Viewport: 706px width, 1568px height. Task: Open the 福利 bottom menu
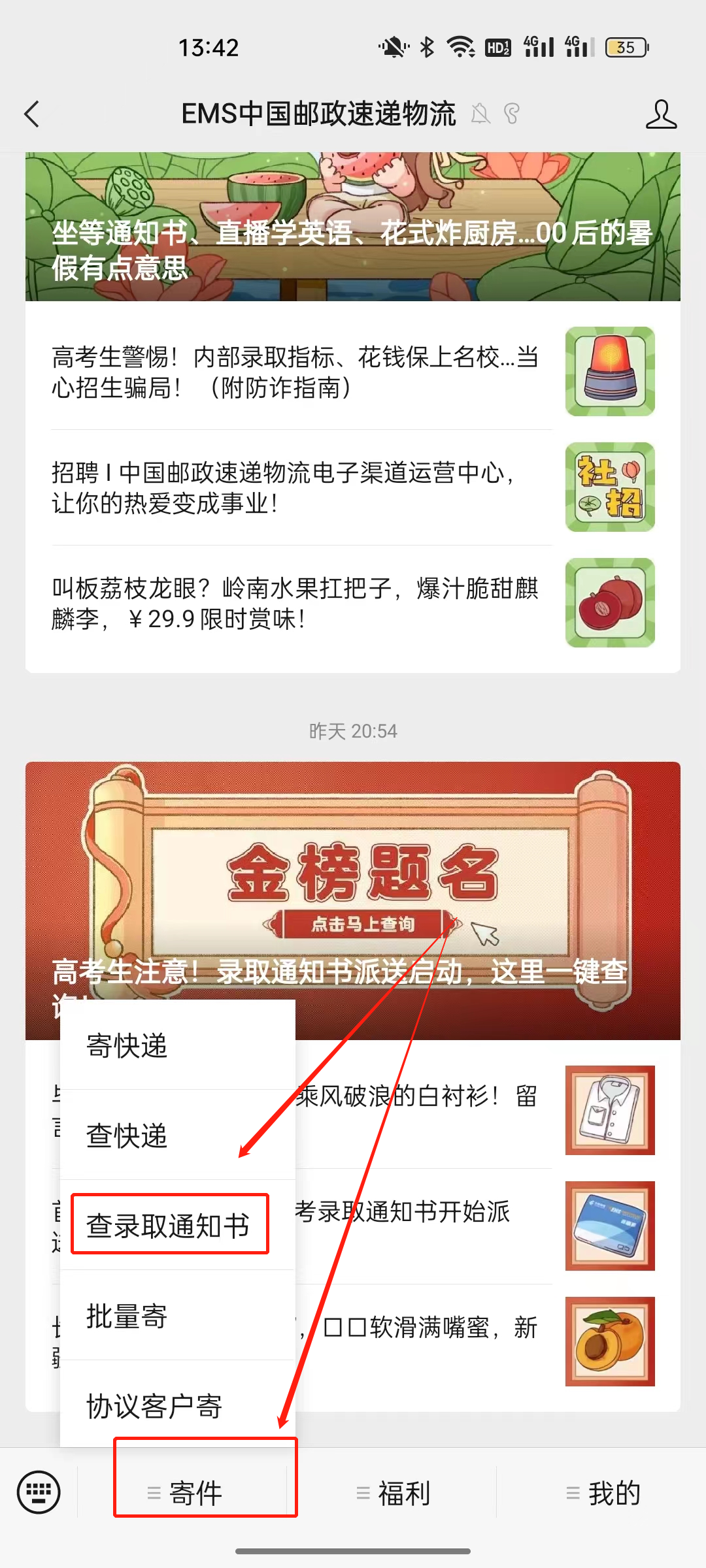(394, 1493)
